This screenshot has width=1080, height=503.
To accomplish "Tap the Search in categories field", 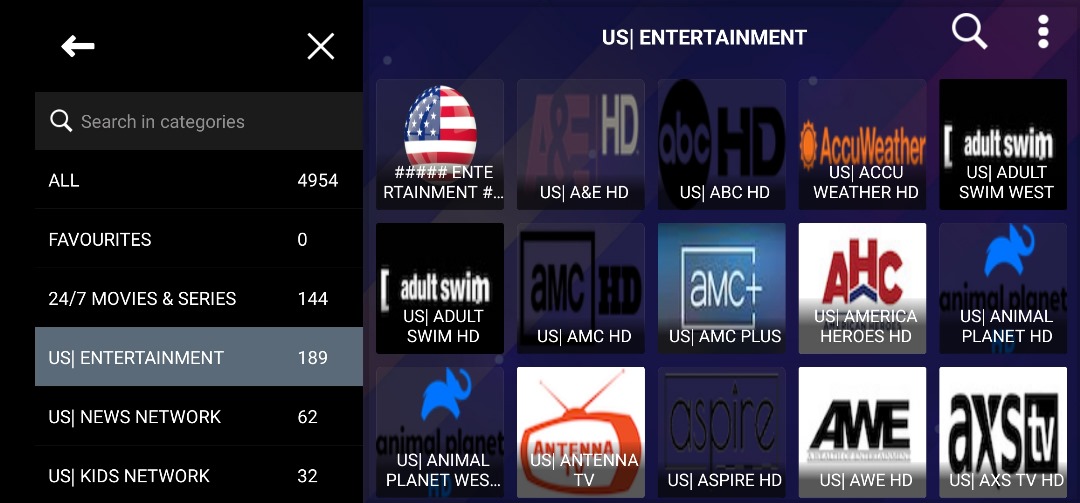I will tap(200, 122).
